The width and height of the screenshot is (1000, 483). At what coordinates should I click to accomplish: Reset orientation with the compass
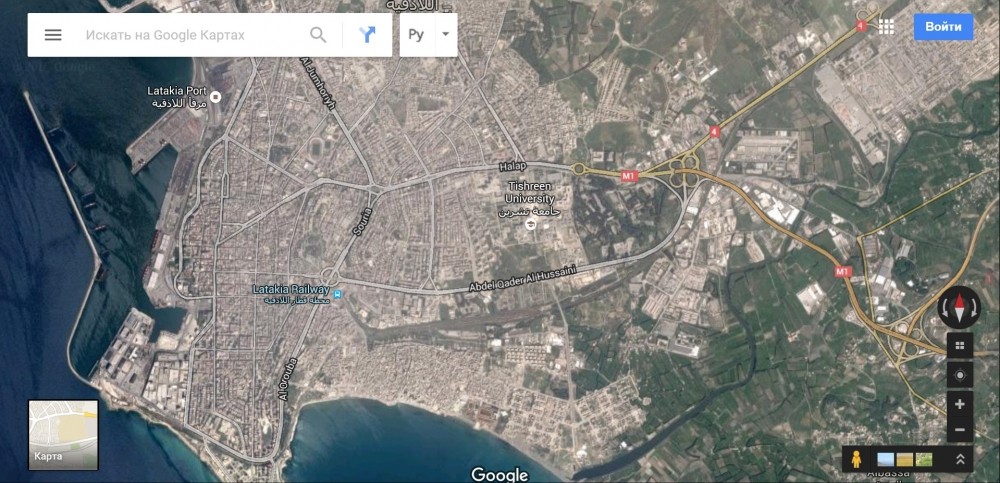pyautogui.click(x=959, y=307)
